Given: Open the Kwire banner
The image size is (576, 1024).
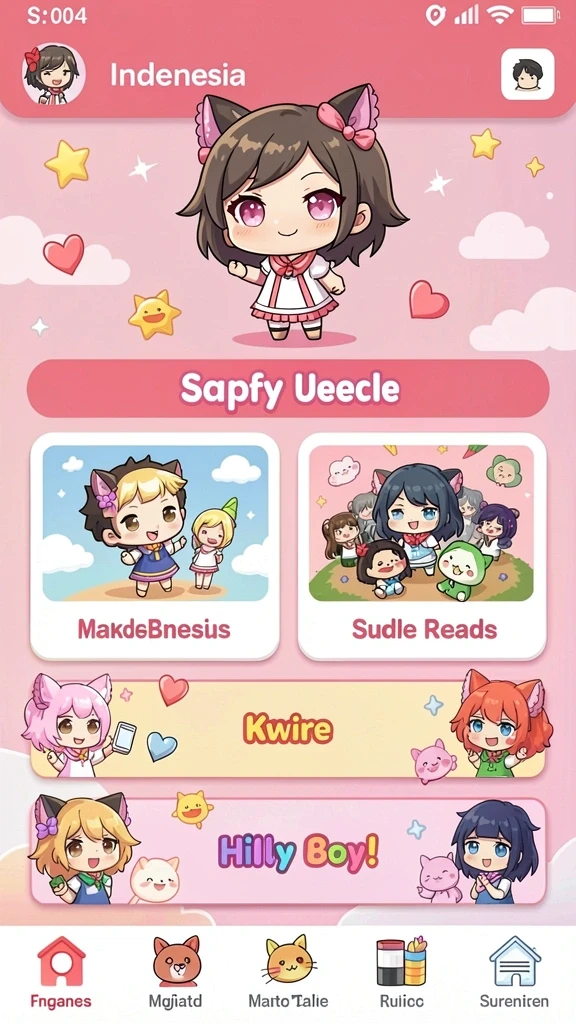Looking at the screenshot, I should 288,729.
